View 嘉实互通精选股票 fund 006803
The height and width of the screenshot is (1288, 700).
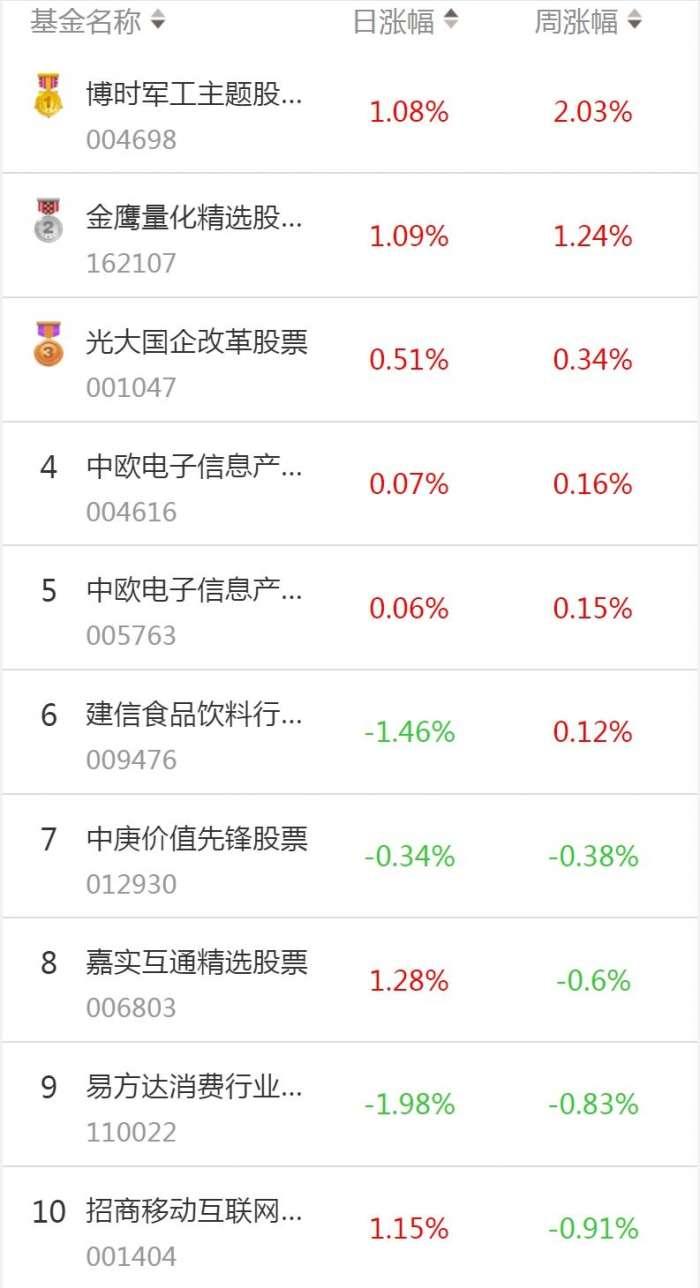pyautogui.click(x=350, y=980)
